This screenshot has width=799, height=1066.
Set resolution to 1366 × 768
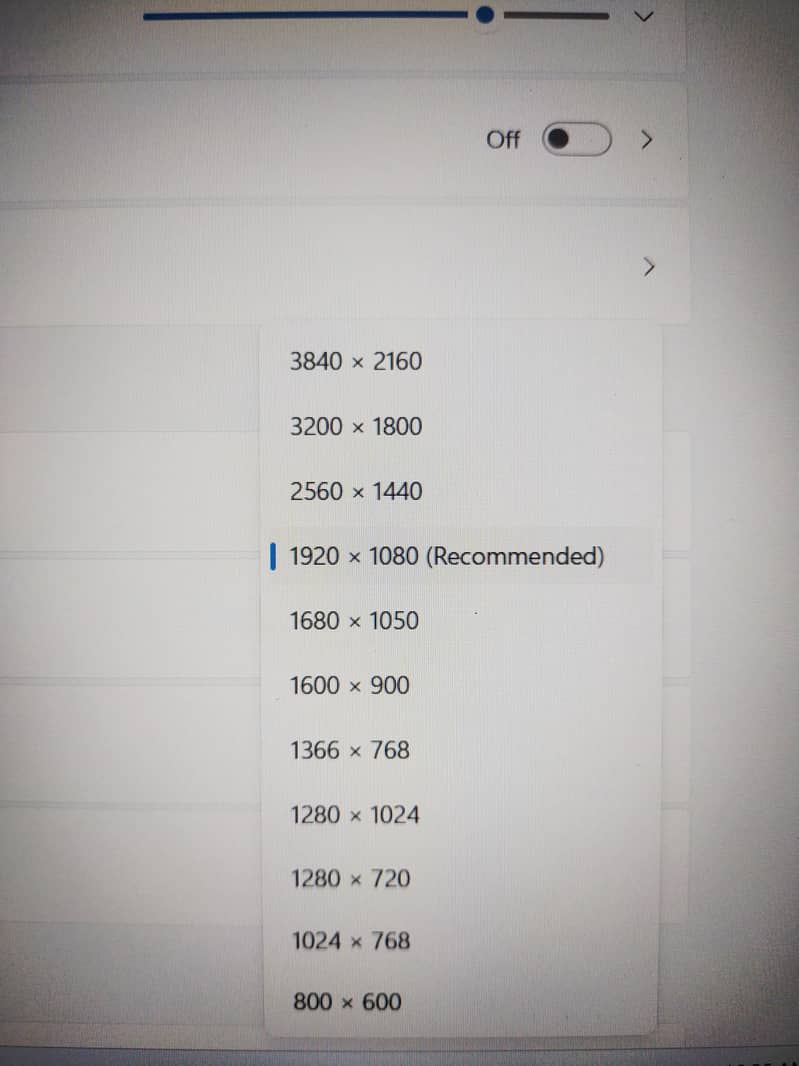tap(349, 750)
